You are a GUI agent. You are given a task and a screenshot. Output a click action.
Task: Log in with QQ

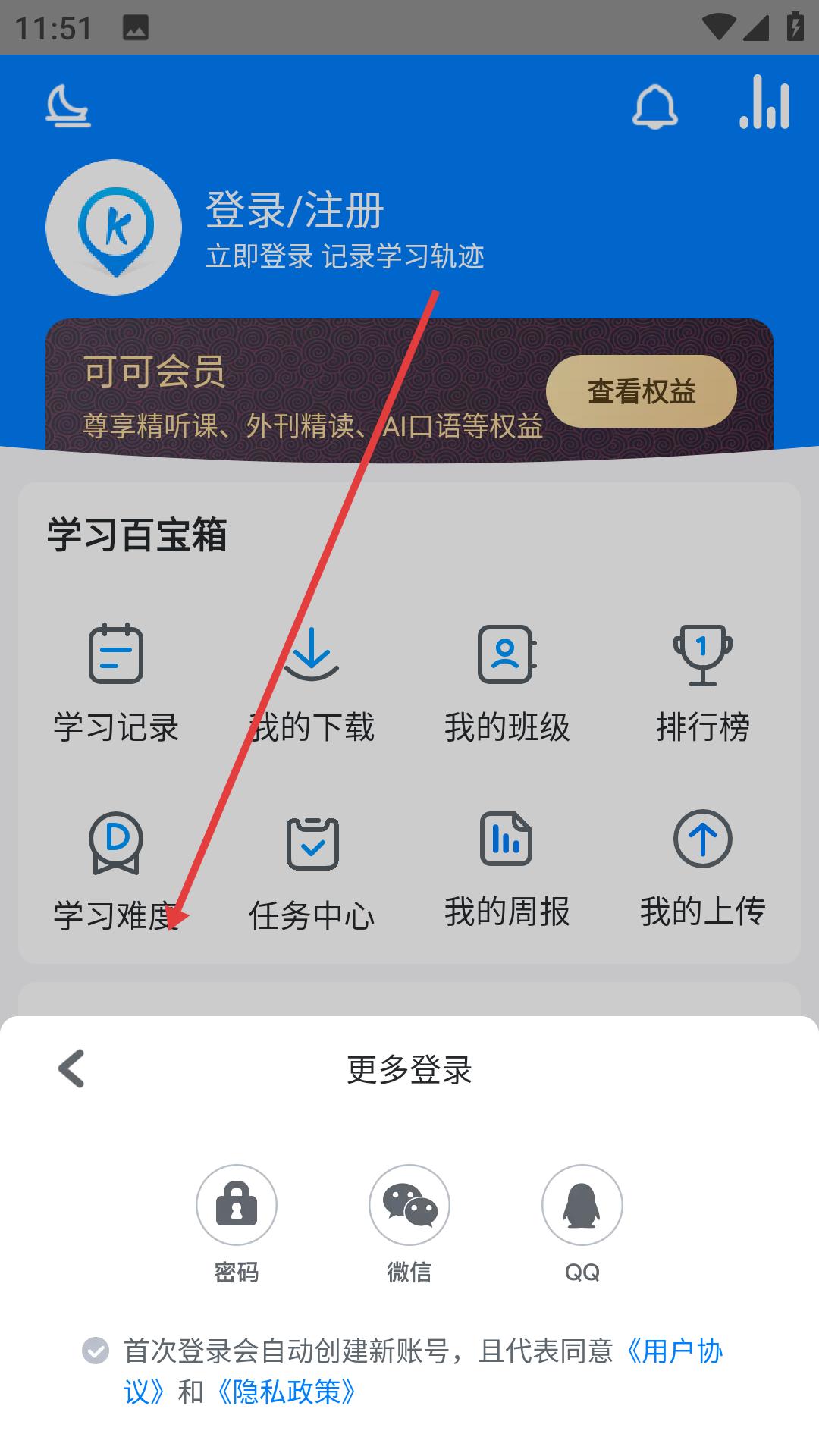[x=582, y=1205]
